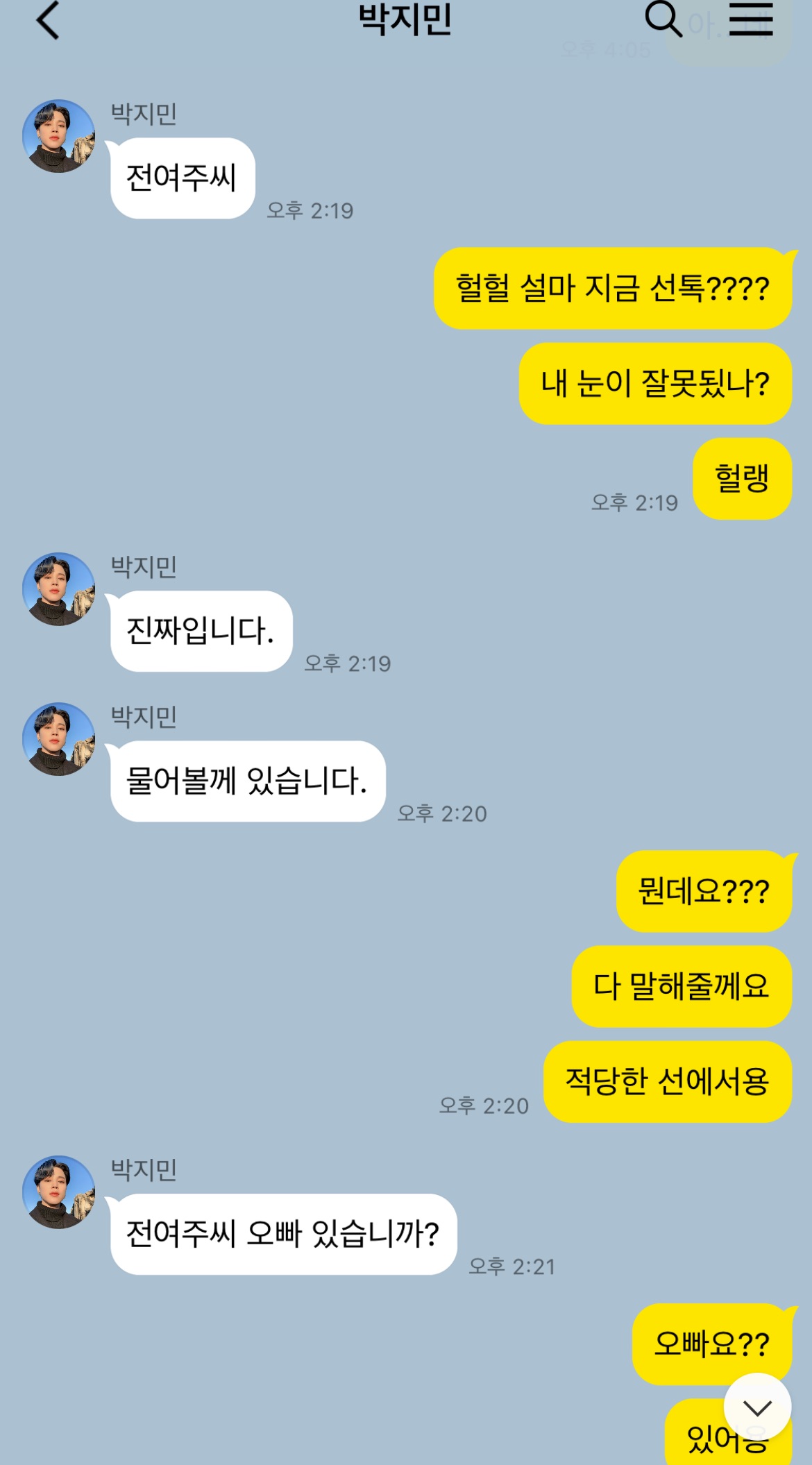Open the chat room hamburger menu
The height and width of the screenshot is (1465, 812).
(x=751, y=19)
